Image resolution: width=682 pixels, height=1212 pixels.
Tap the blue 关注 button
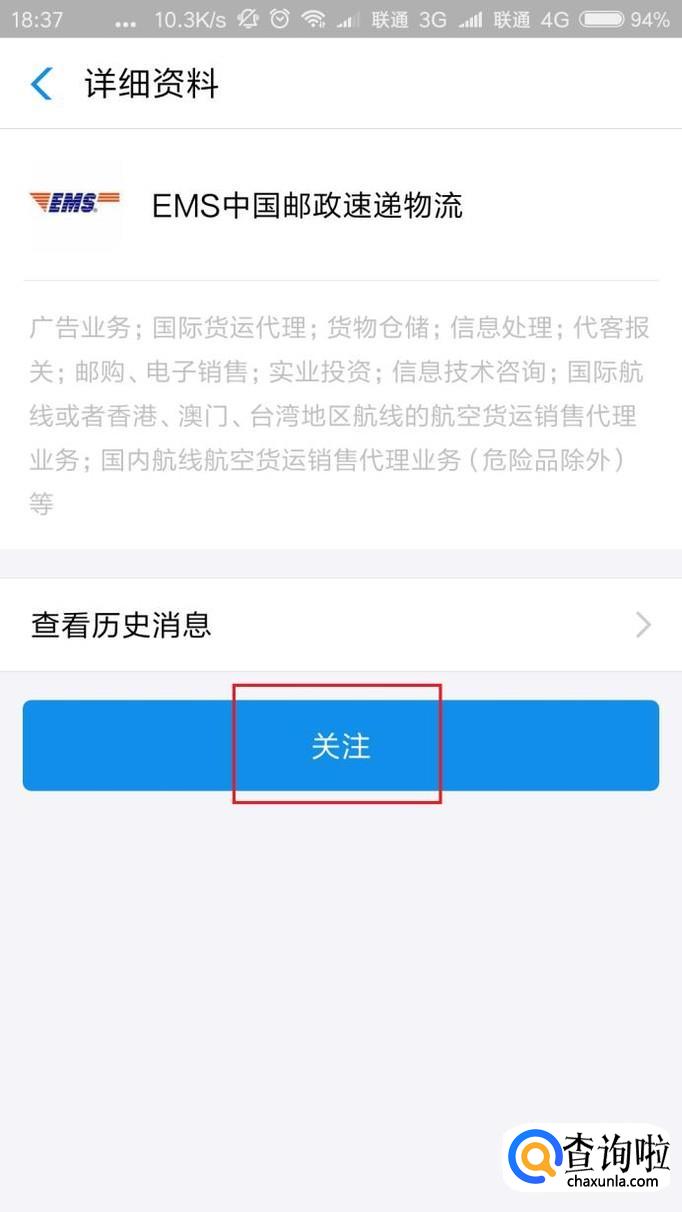341,746
